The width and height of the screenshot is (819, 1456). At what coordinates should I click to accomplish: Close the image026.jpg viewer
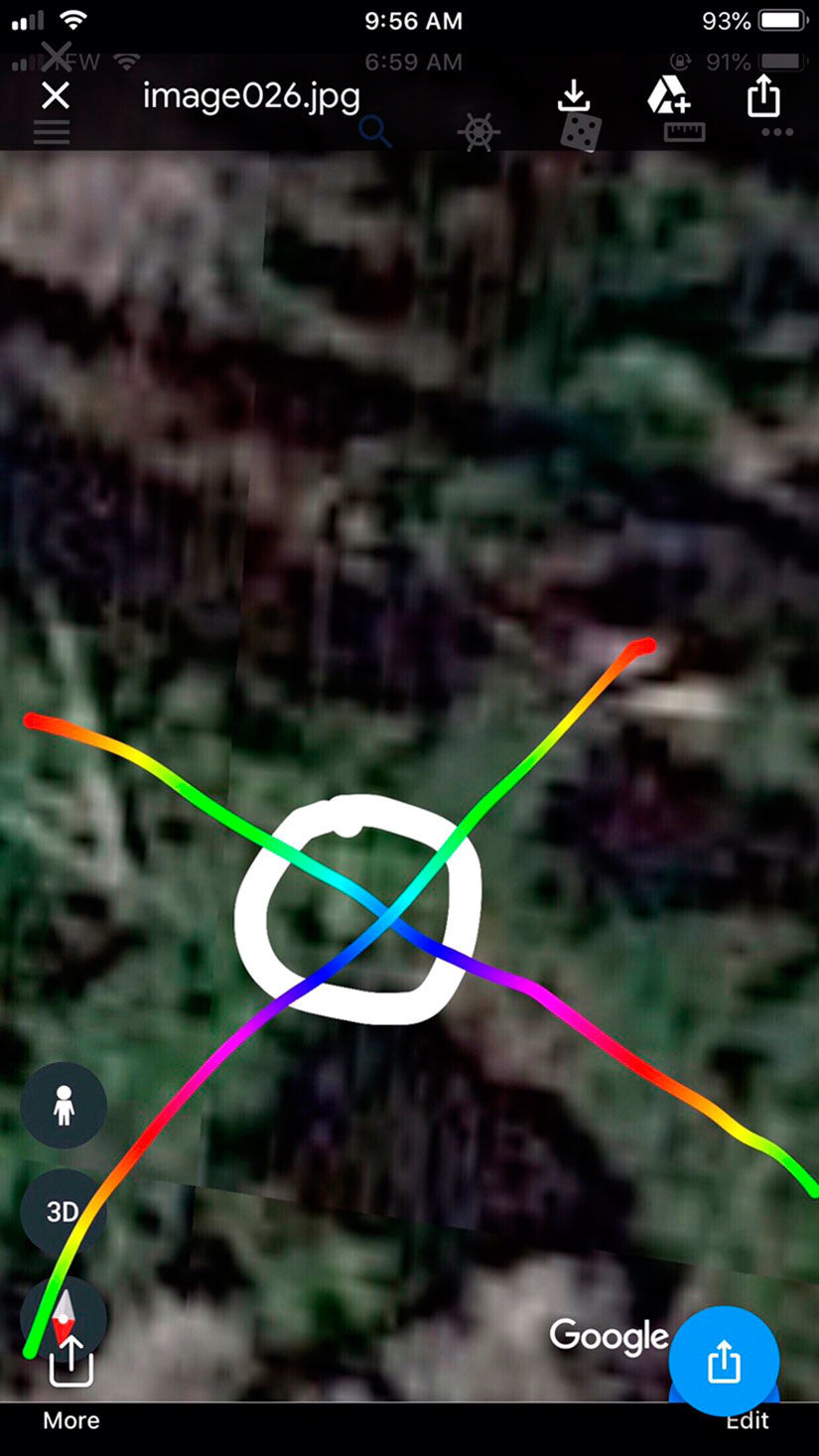tap(56, 96)
